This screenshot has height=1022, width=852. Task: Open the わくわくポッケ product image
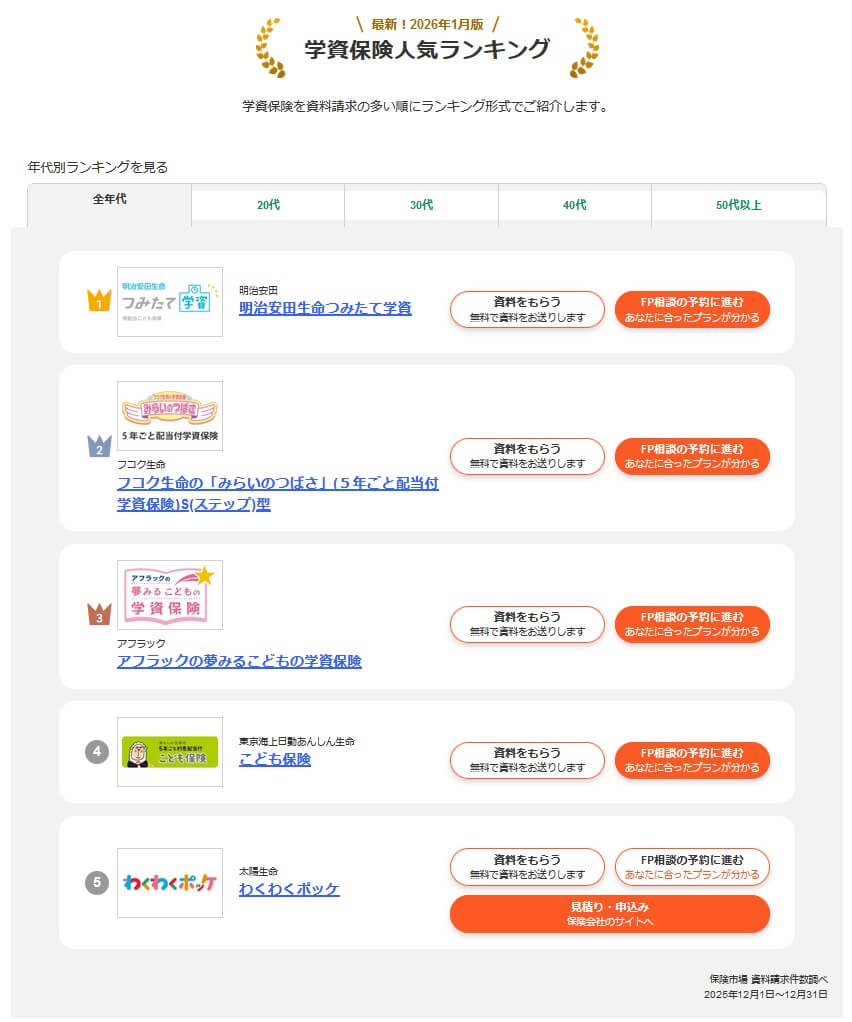[170, 882]
